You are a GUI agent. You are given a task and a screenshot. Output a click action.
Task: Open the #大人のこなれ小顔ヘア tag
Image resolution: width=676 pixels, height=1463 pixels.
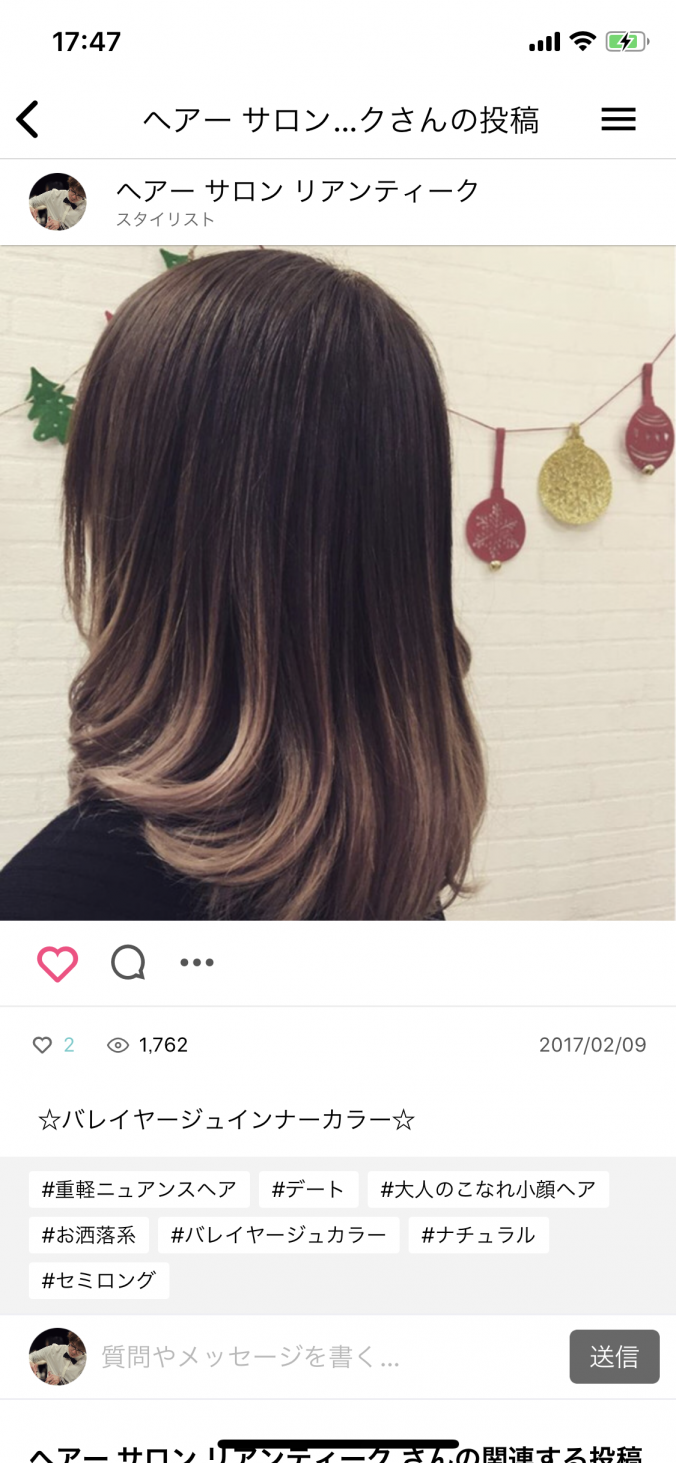pos(488,1189)
